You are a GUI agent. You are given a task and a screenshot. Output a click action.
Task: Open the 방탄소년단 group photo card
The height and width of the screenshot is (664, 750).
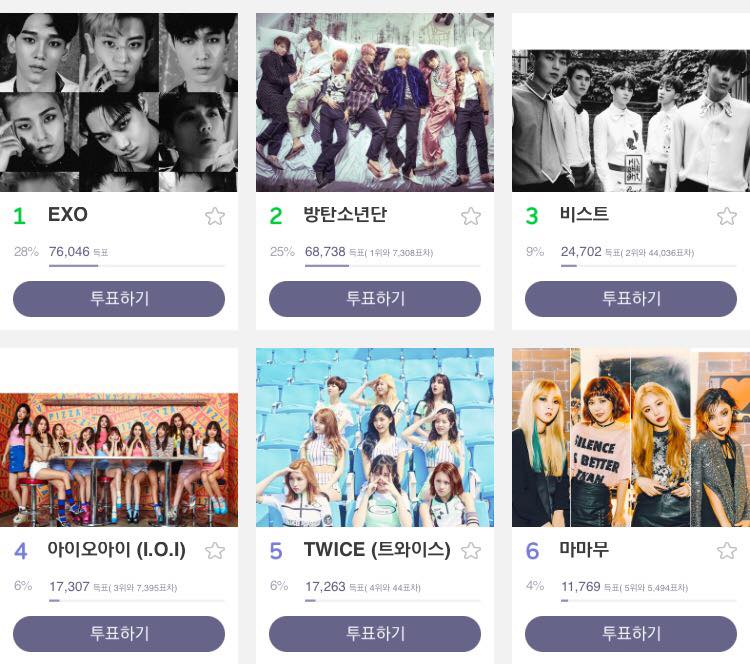375,102
